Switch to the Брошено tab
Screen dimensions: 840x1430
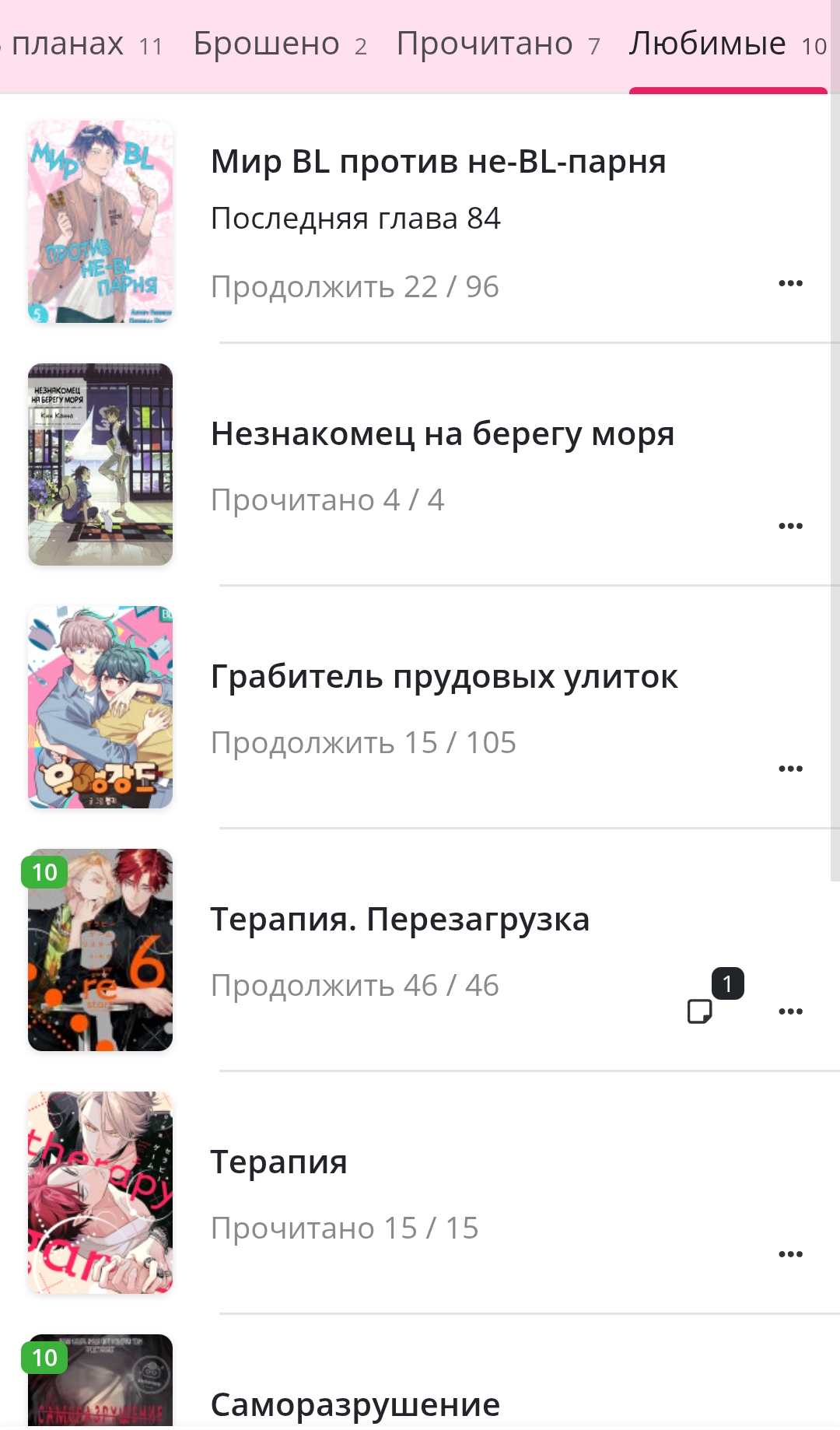(279, 44)
